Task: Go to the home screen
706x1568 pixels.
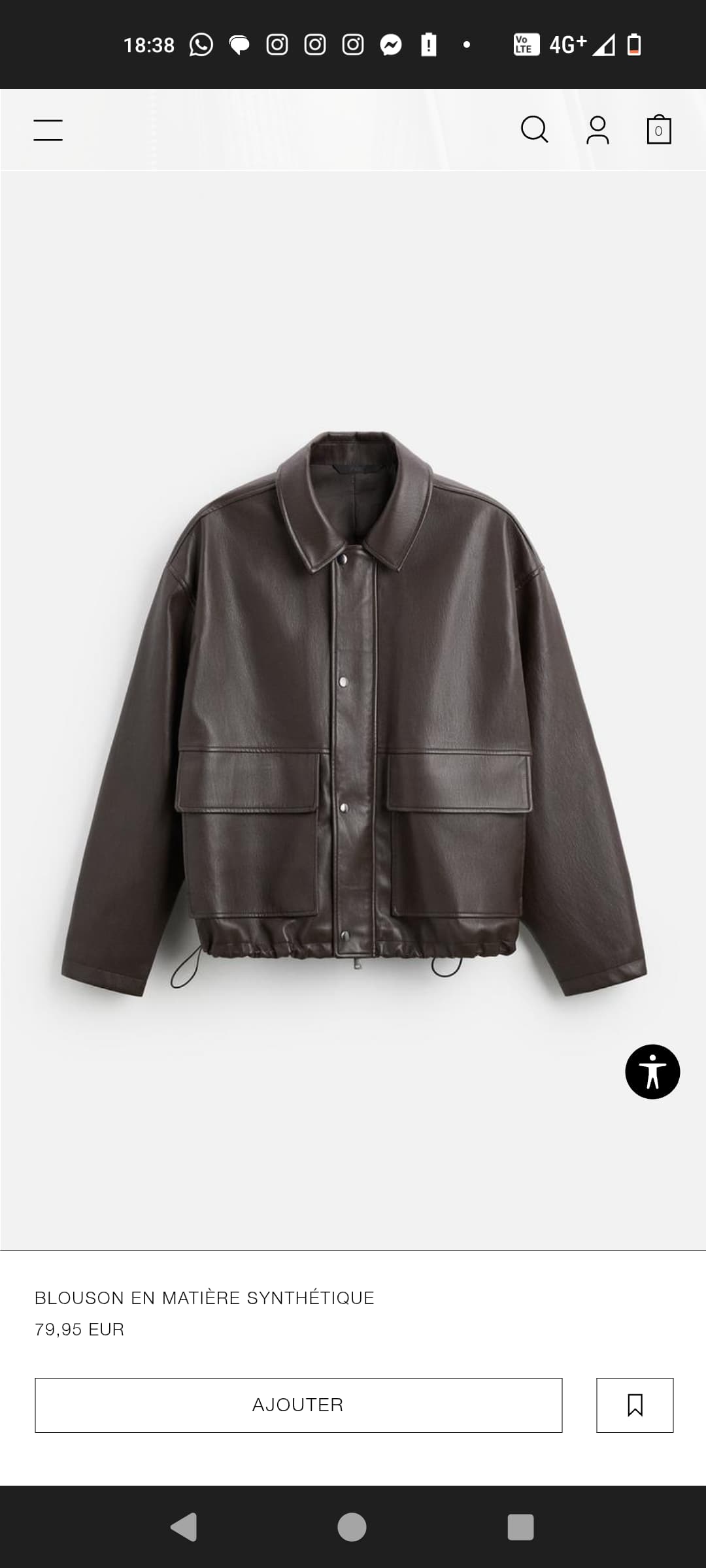Action: [352, 1527]
